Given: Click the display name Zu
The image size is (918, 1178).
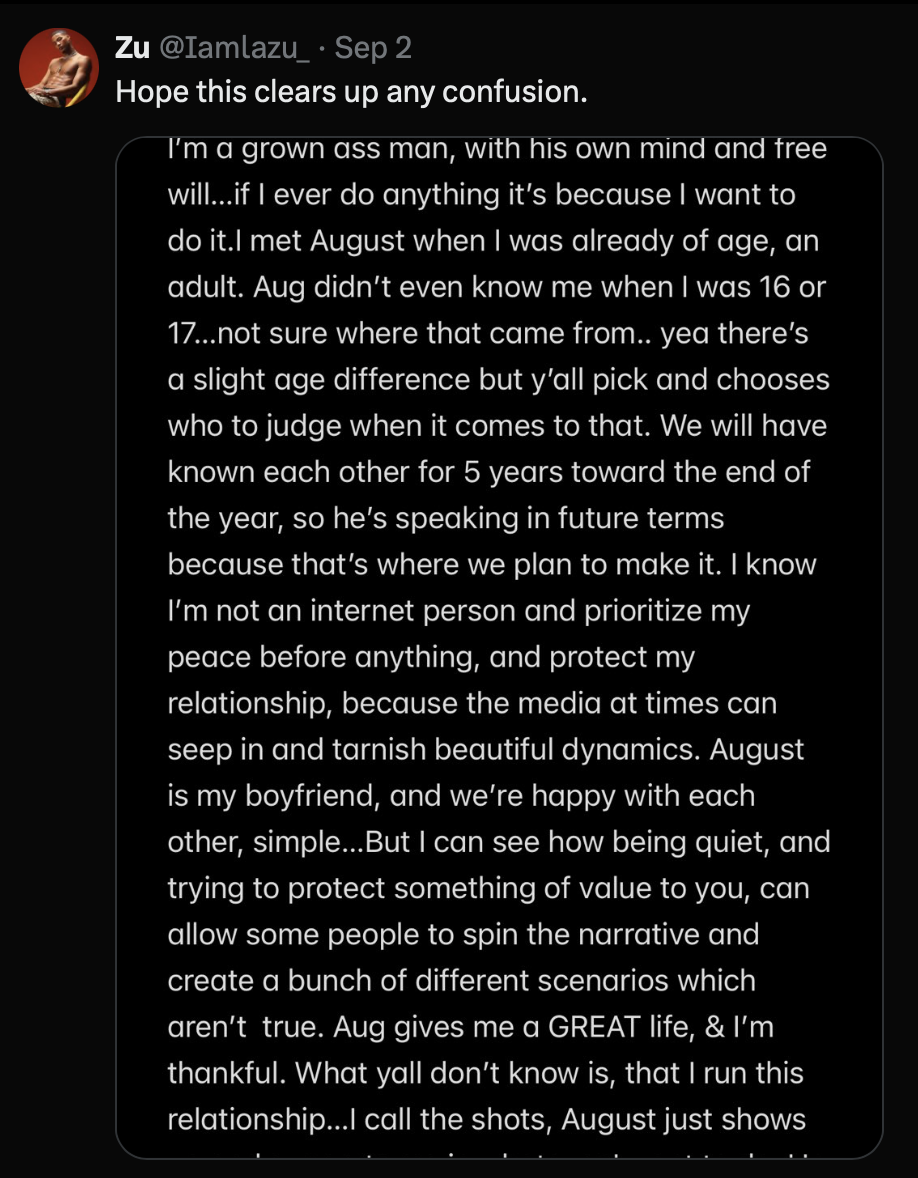Looking at the screenshot, I should pos(131,48).
